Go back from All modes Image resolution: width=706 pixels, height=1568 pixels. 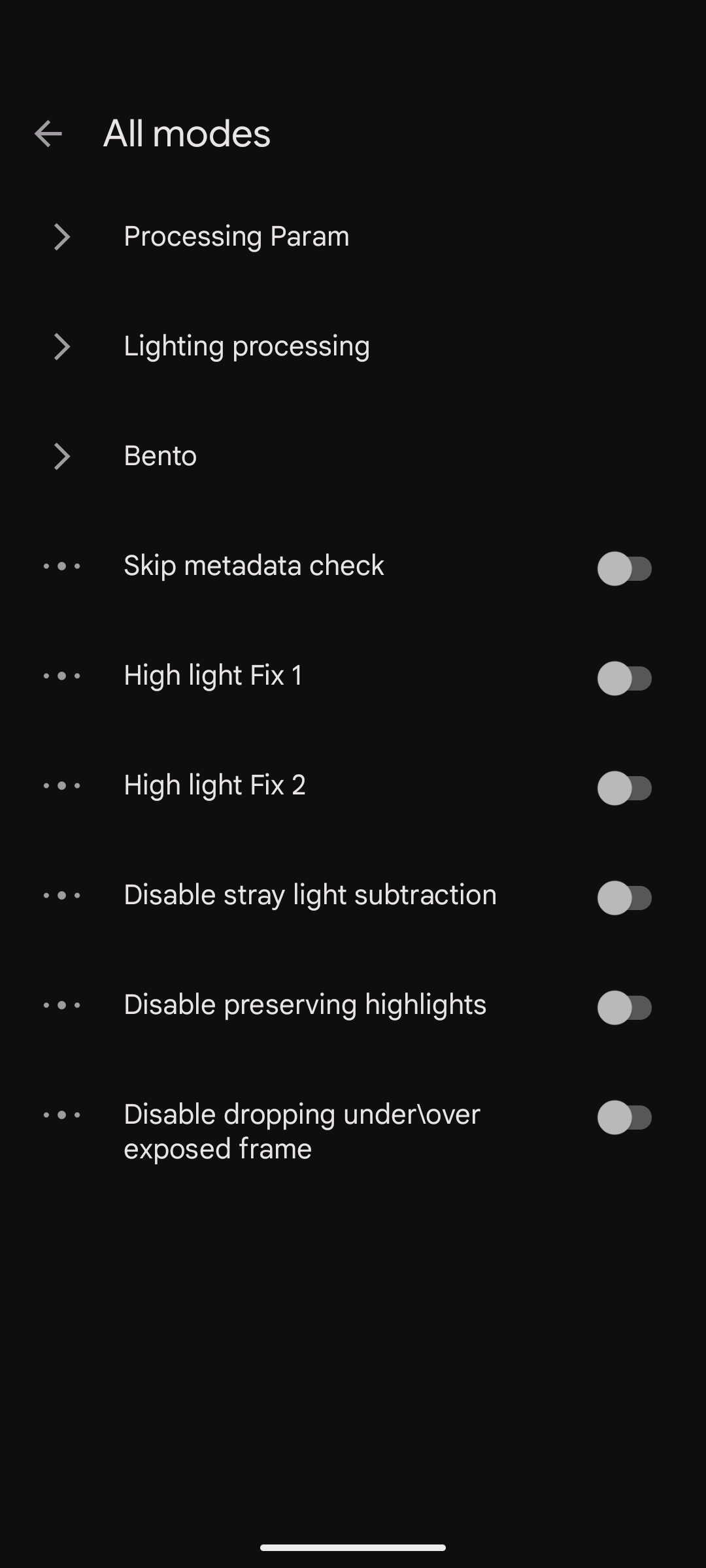tap(48, 134)
